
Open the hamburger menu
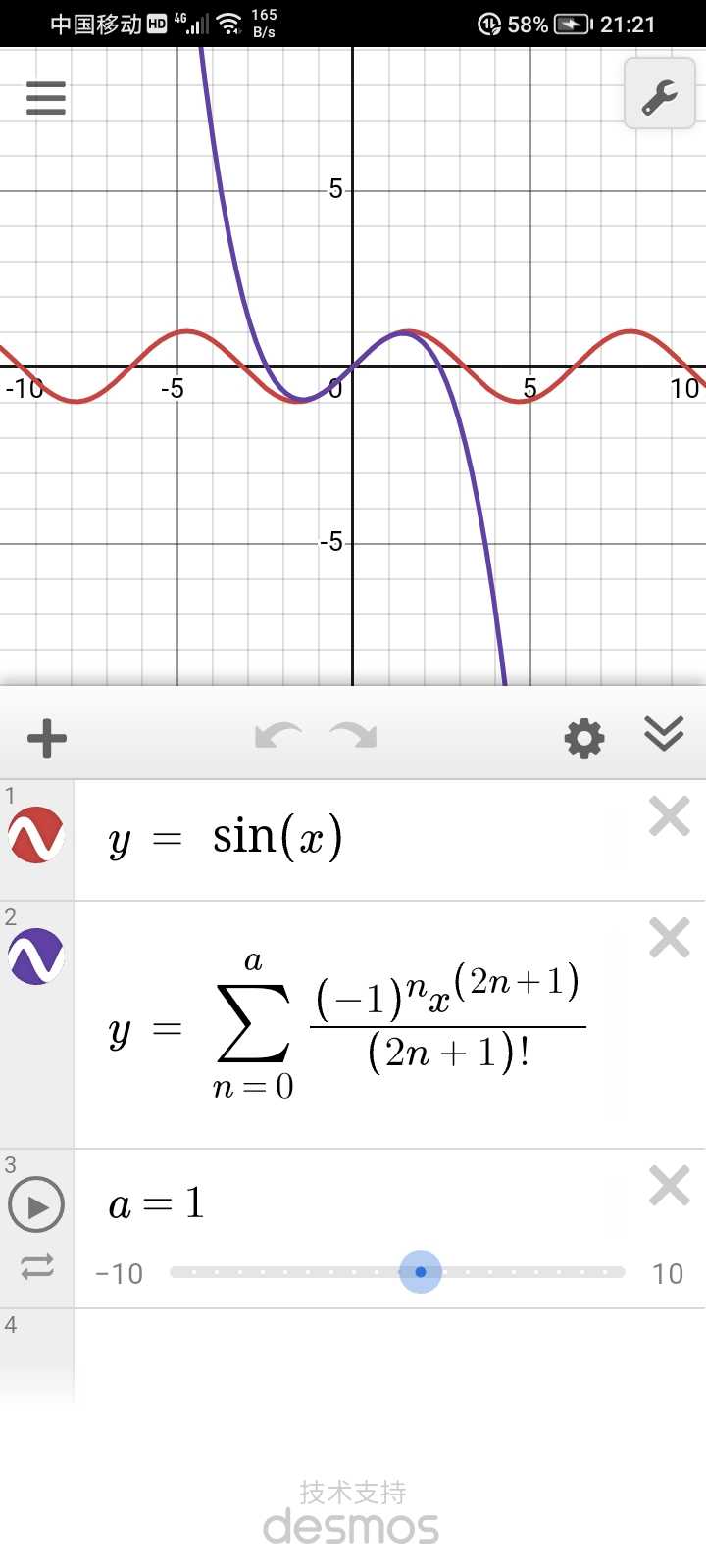[x=45, y=97]
